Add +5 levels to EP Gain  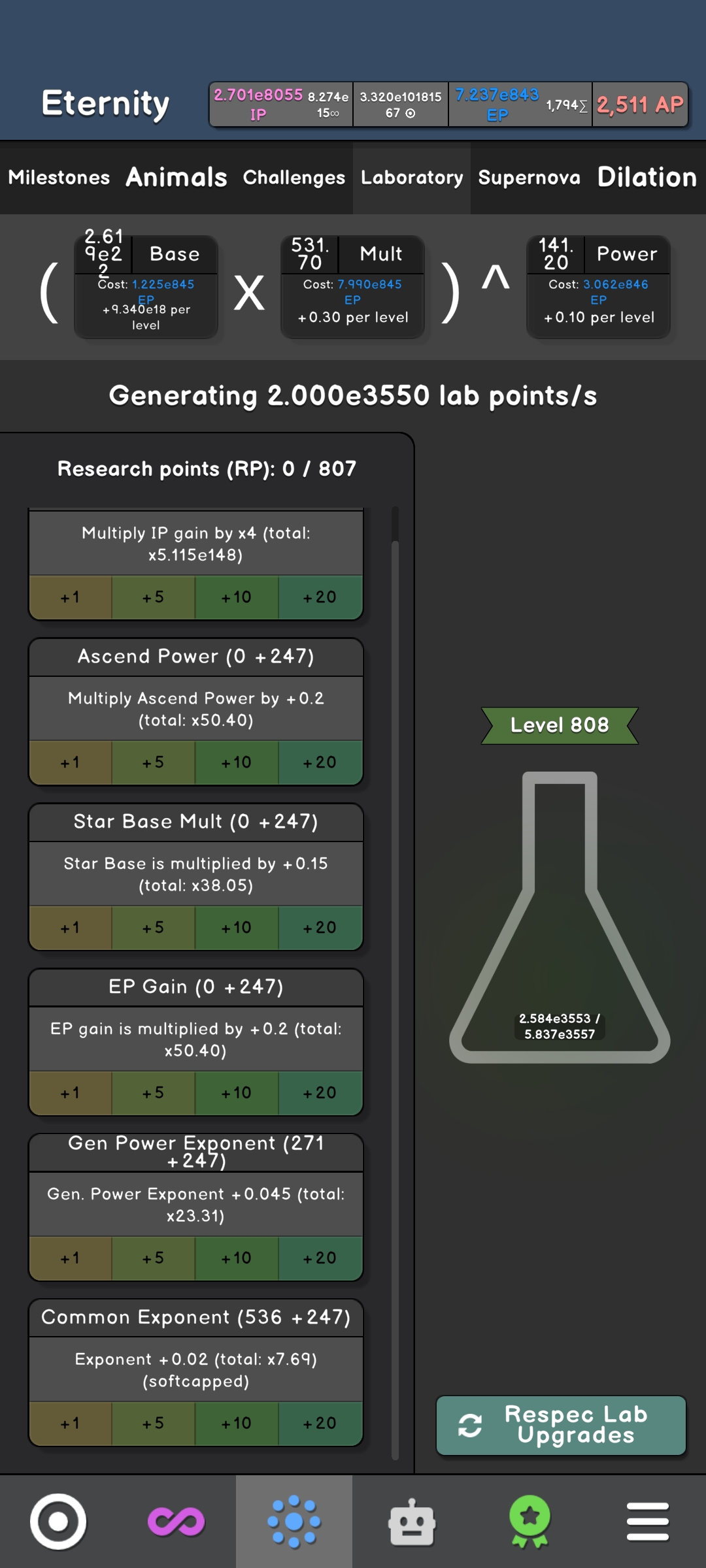point(154,1093)
